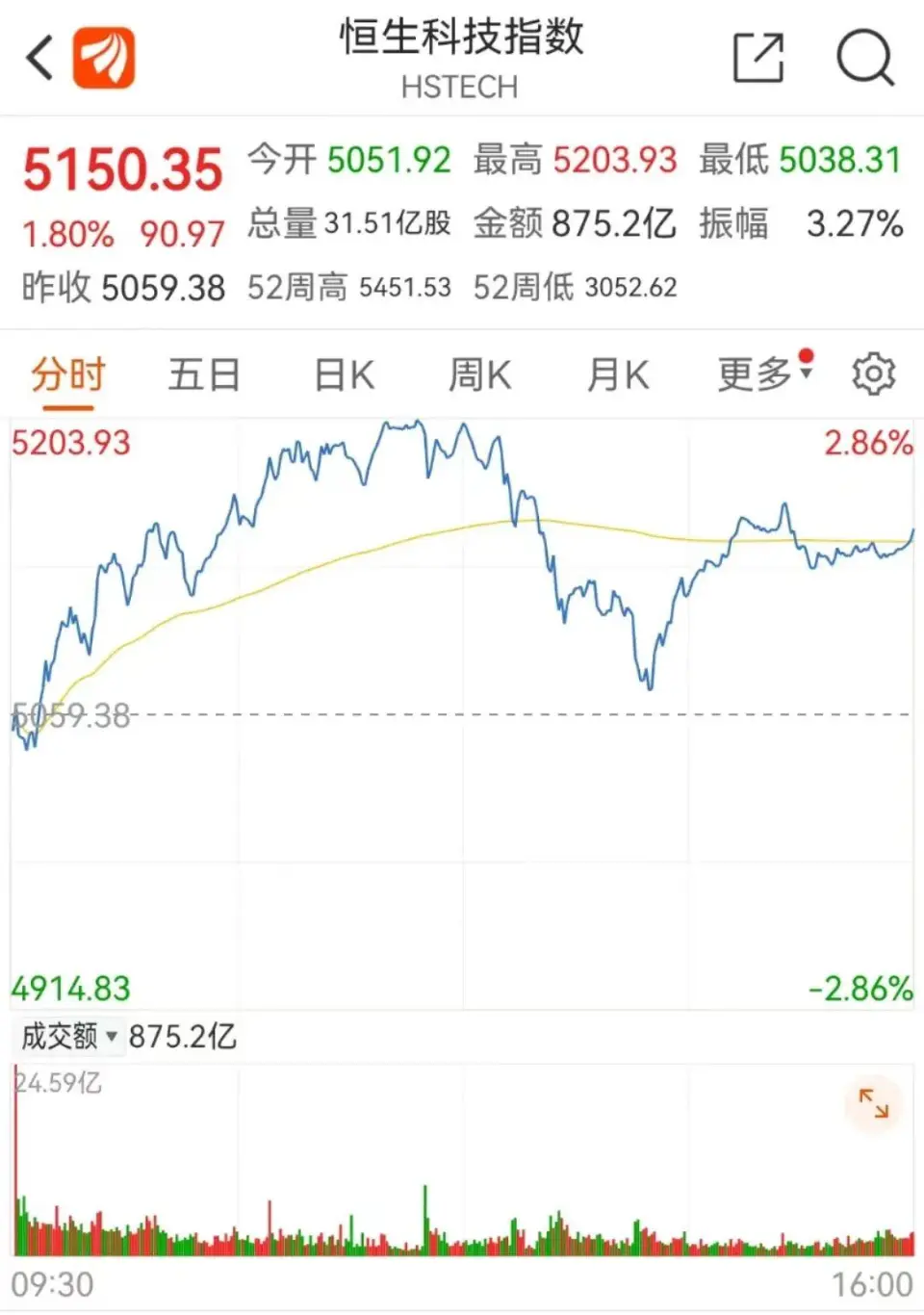
Task: Switch to the 月K chart tab
Action: pyautogui.click(x=618, y=374)
